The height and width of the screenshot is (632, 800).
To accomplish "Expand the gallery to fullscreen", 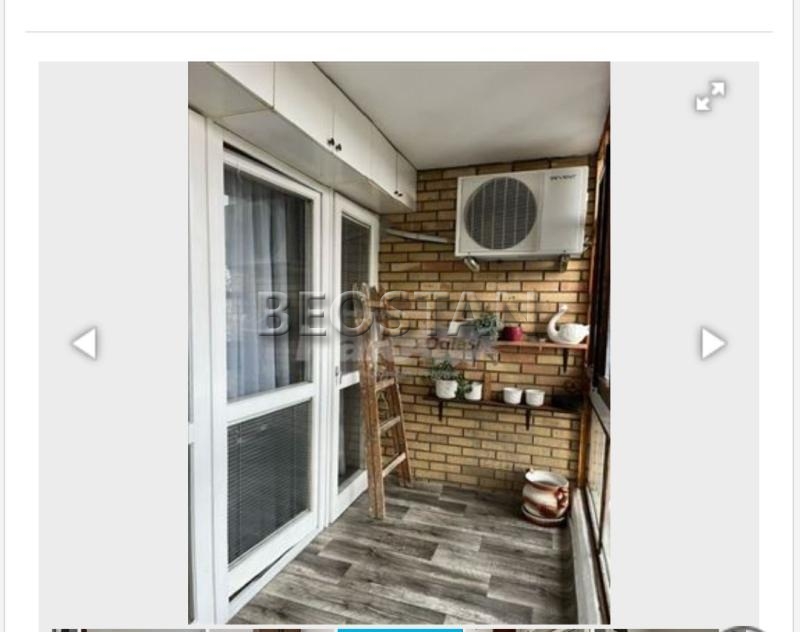I will 710,96.
